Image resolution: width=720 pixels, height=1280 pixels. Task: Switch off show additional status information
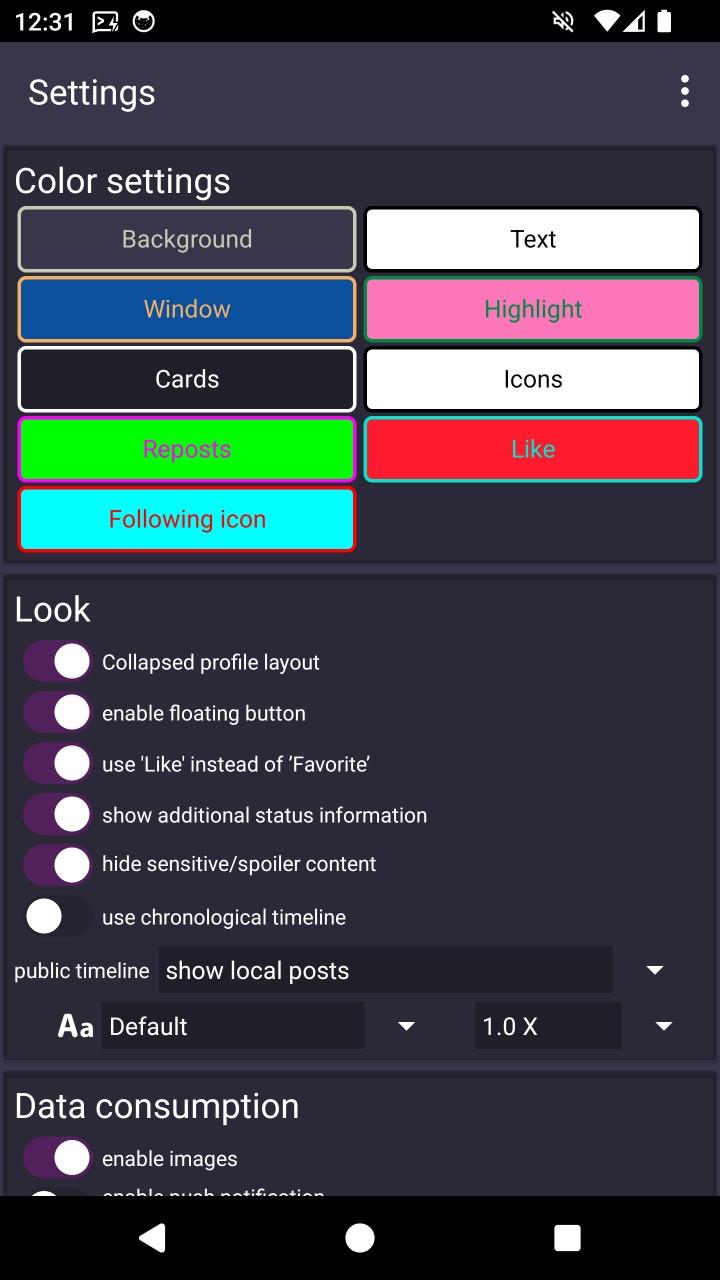58,814
